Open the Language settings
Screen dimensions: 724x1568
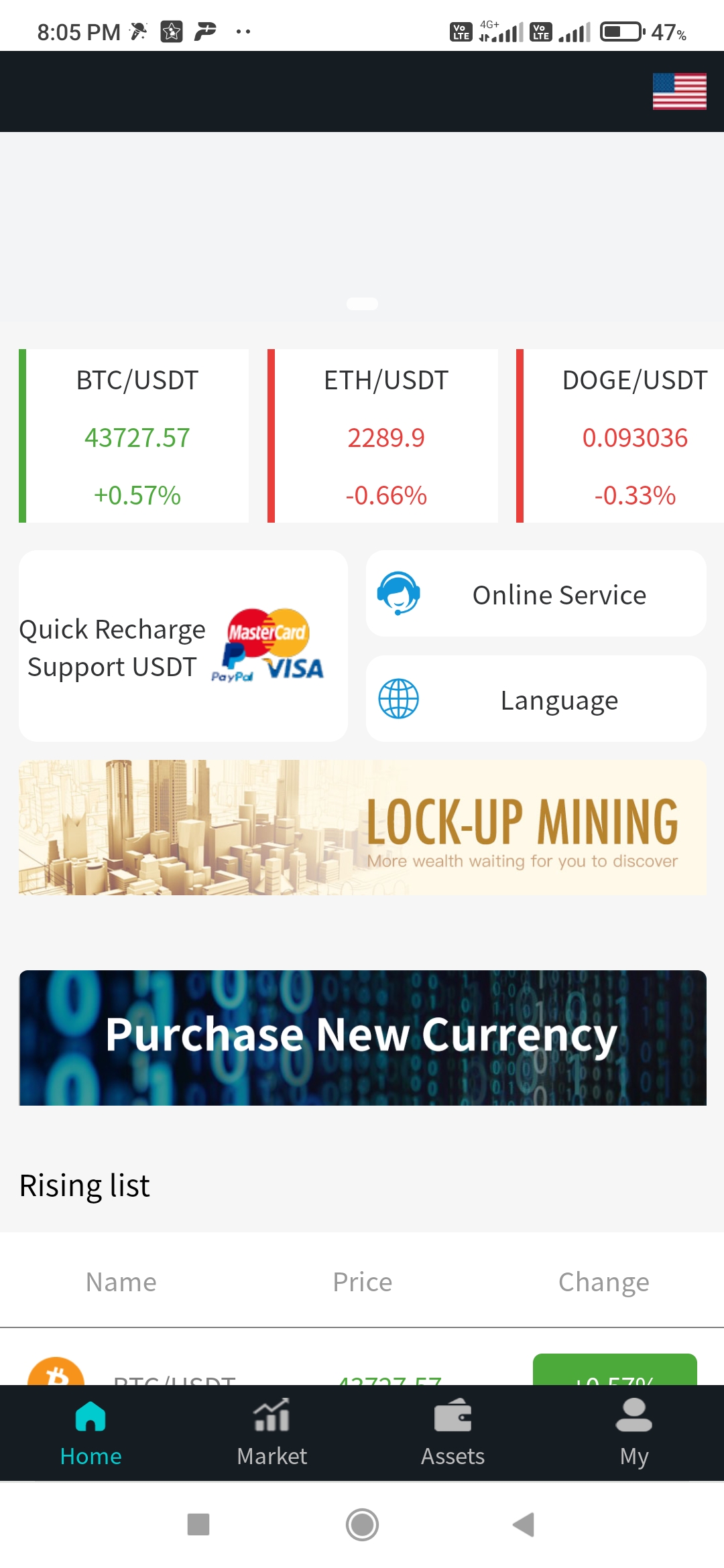point(536,699)
